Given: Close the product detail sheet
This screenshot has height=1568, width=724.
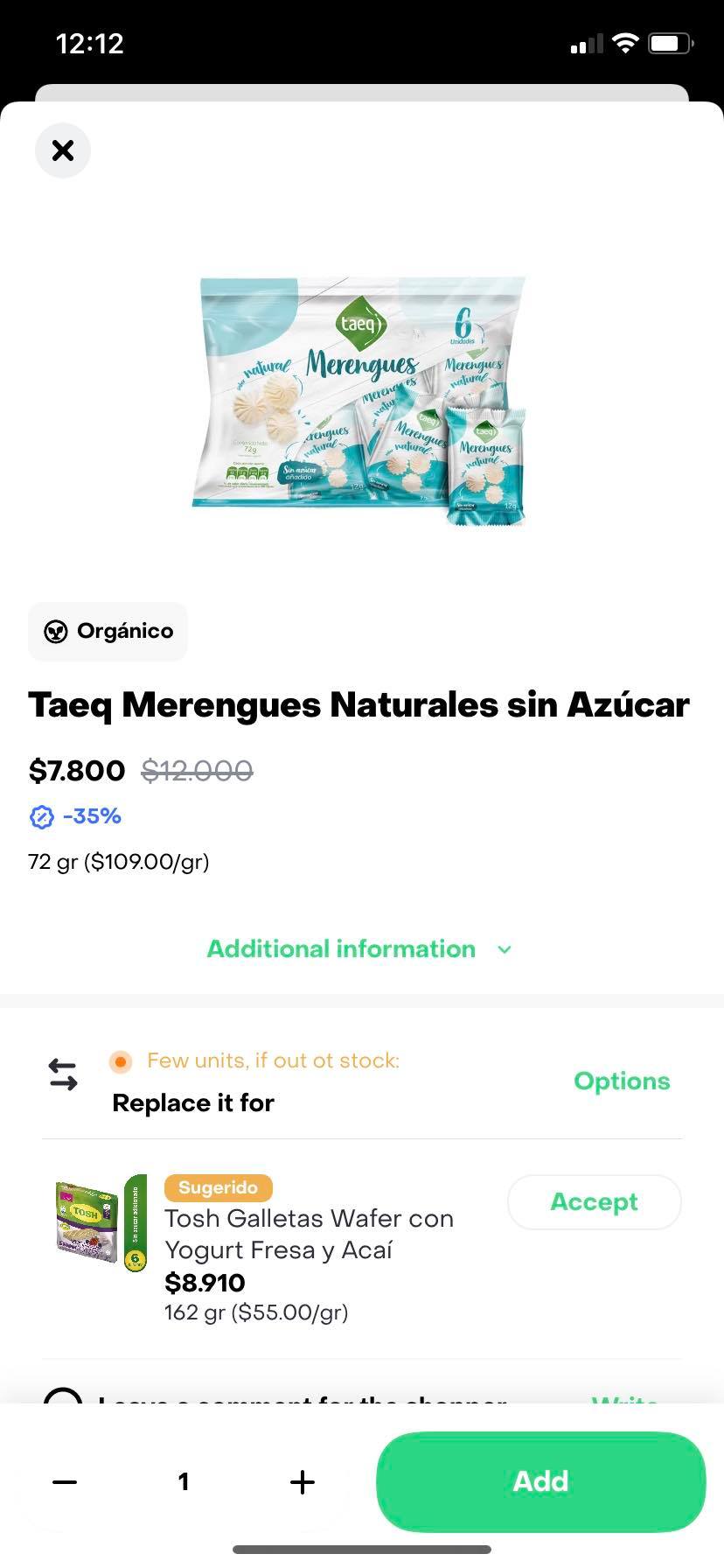Looking at the screenshot, I should (x=63, y=150).
